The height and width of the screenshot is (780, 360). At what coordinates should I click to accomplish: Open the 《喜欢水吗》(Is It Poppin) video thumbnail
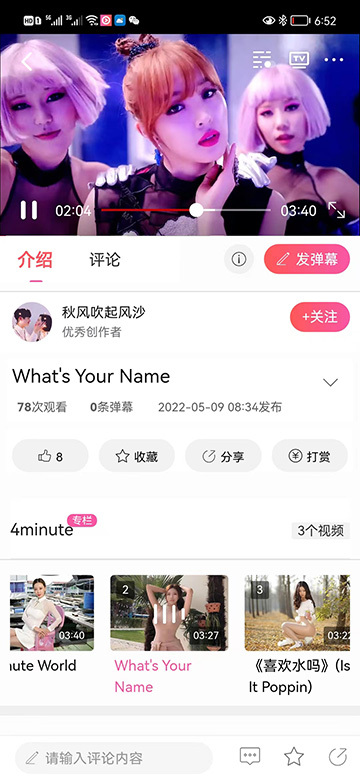(x=297, y=613)
